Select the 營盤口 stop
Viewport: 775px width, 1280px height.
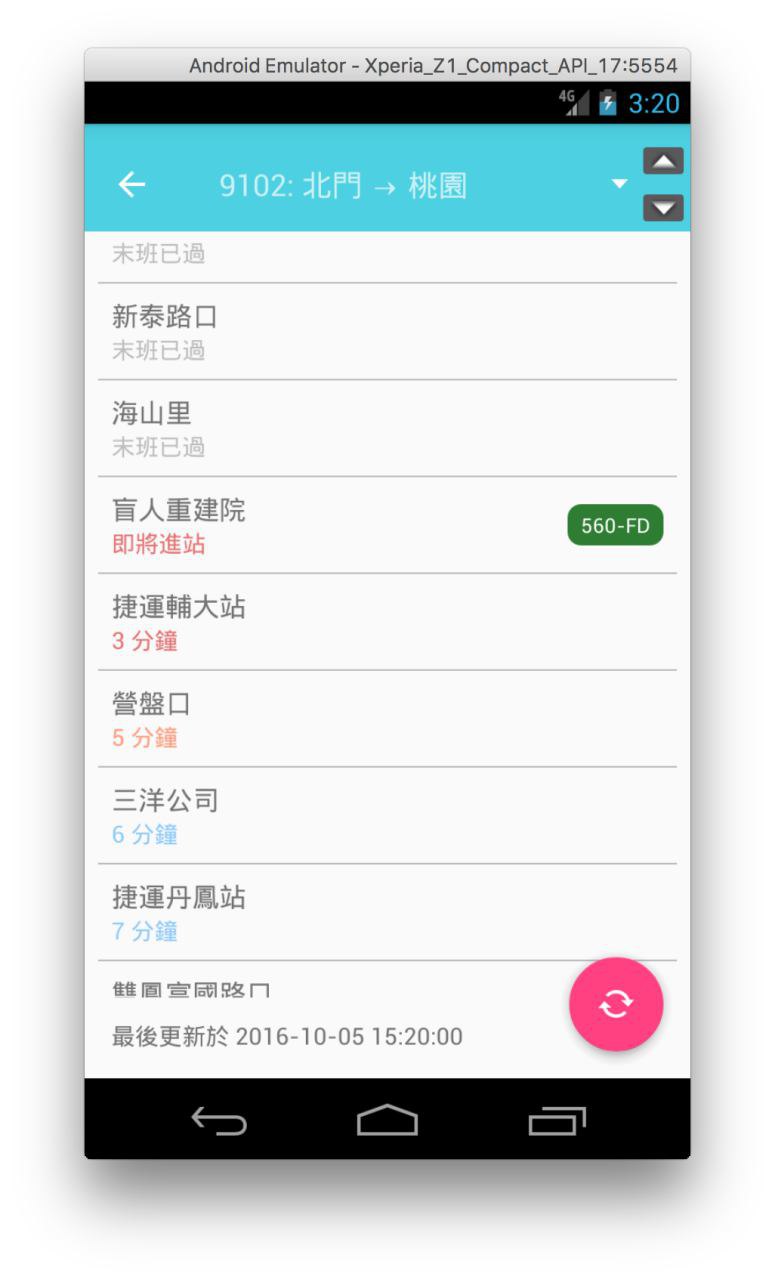tap(387, 720)
